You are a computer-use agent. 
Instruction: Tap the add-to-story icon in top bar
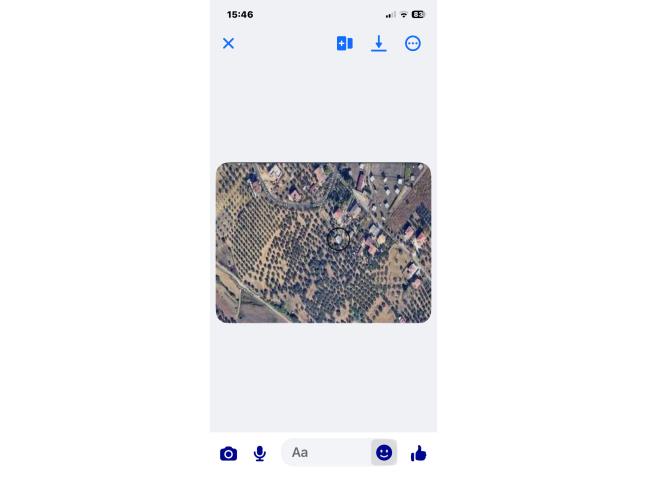344,43
